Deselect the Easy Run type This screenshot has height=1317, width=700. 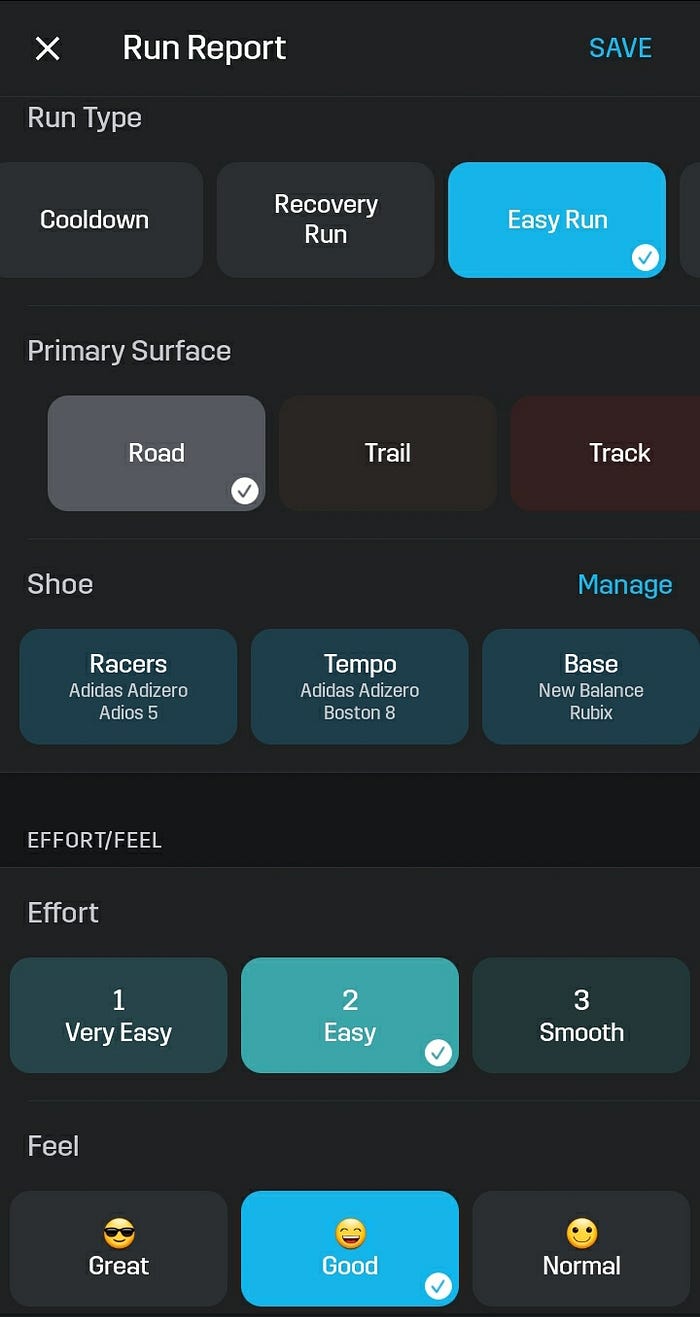556,220
